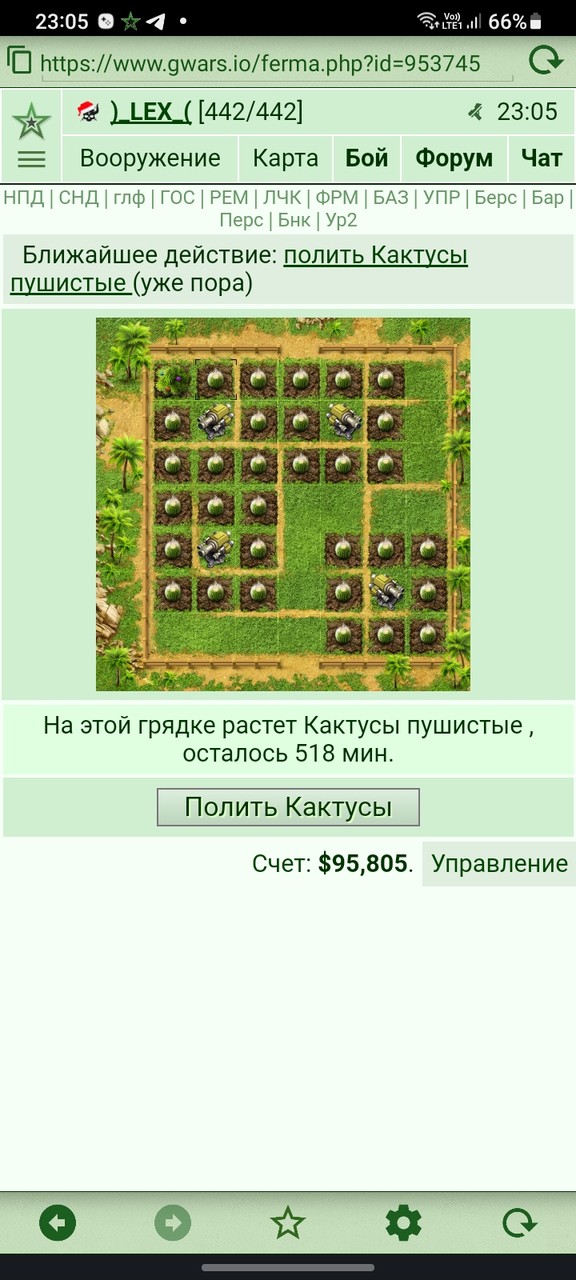This screenshot has width=576, height=1280.
Task: Open the Чат tab
Action: tap(541, 158)
